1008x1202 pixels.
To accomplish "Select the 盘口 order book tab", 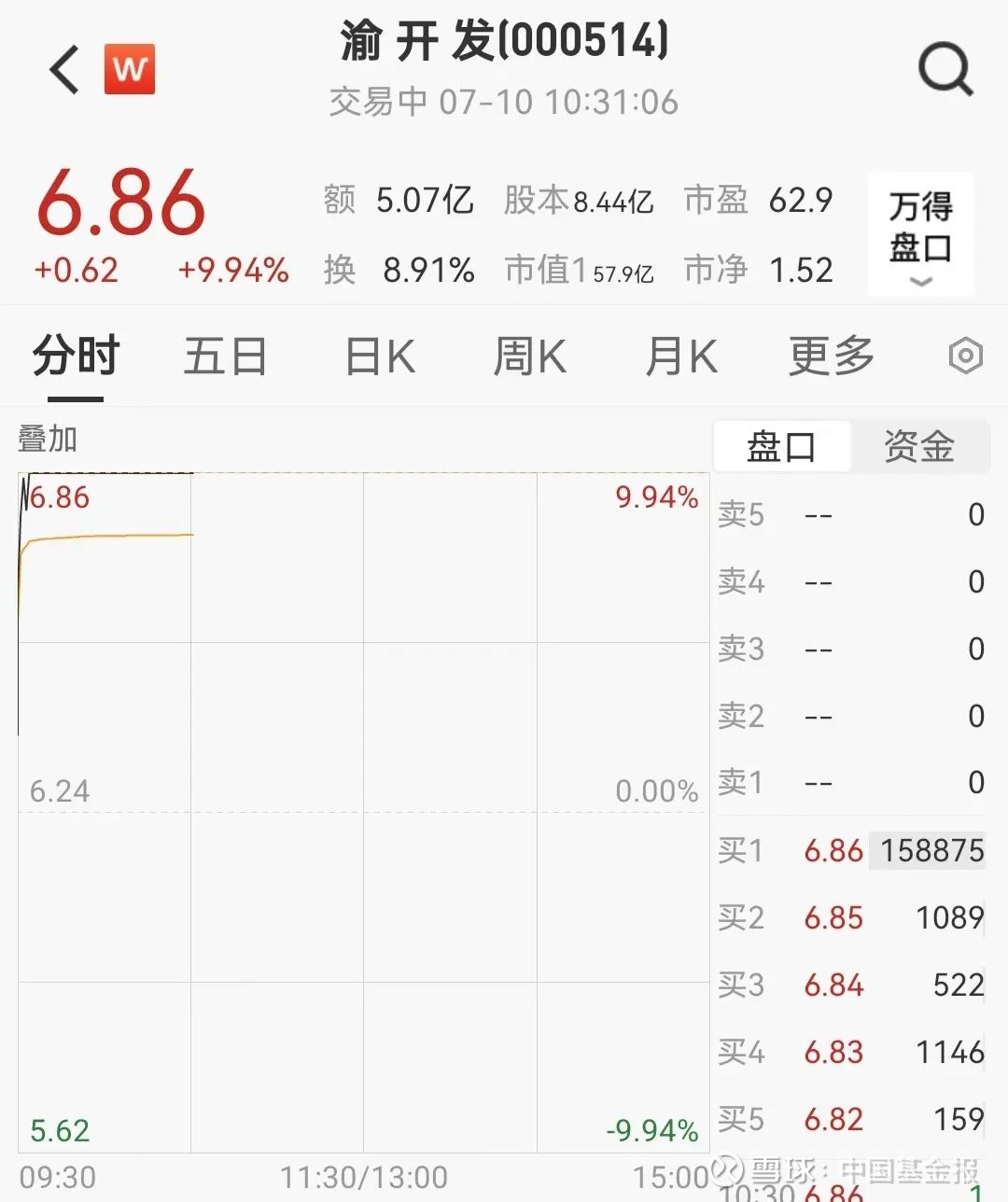I will pos(782,447).
